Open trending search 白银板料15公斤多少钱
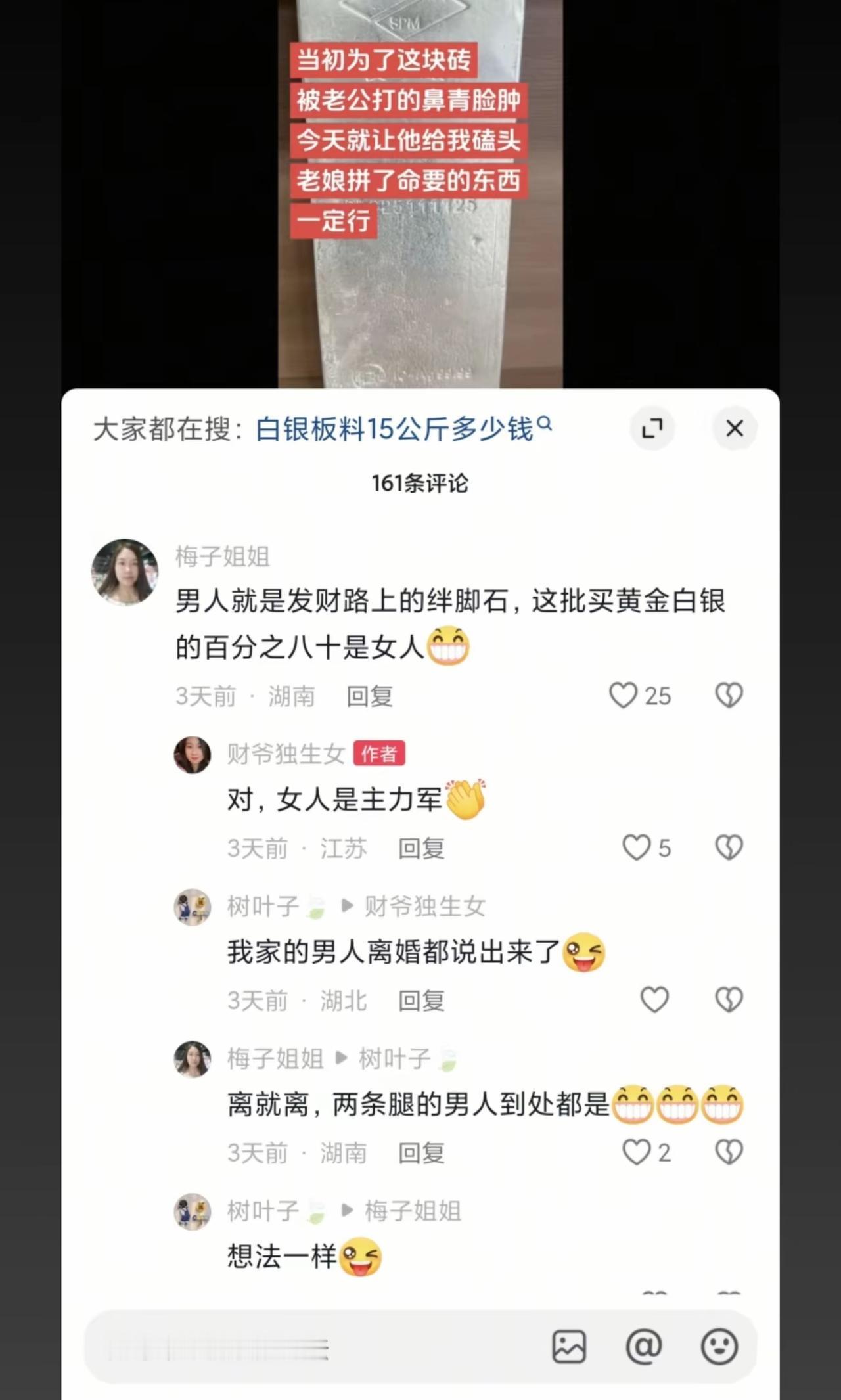The width and height of the screenshot is (841, 1400). coord(398,427)
